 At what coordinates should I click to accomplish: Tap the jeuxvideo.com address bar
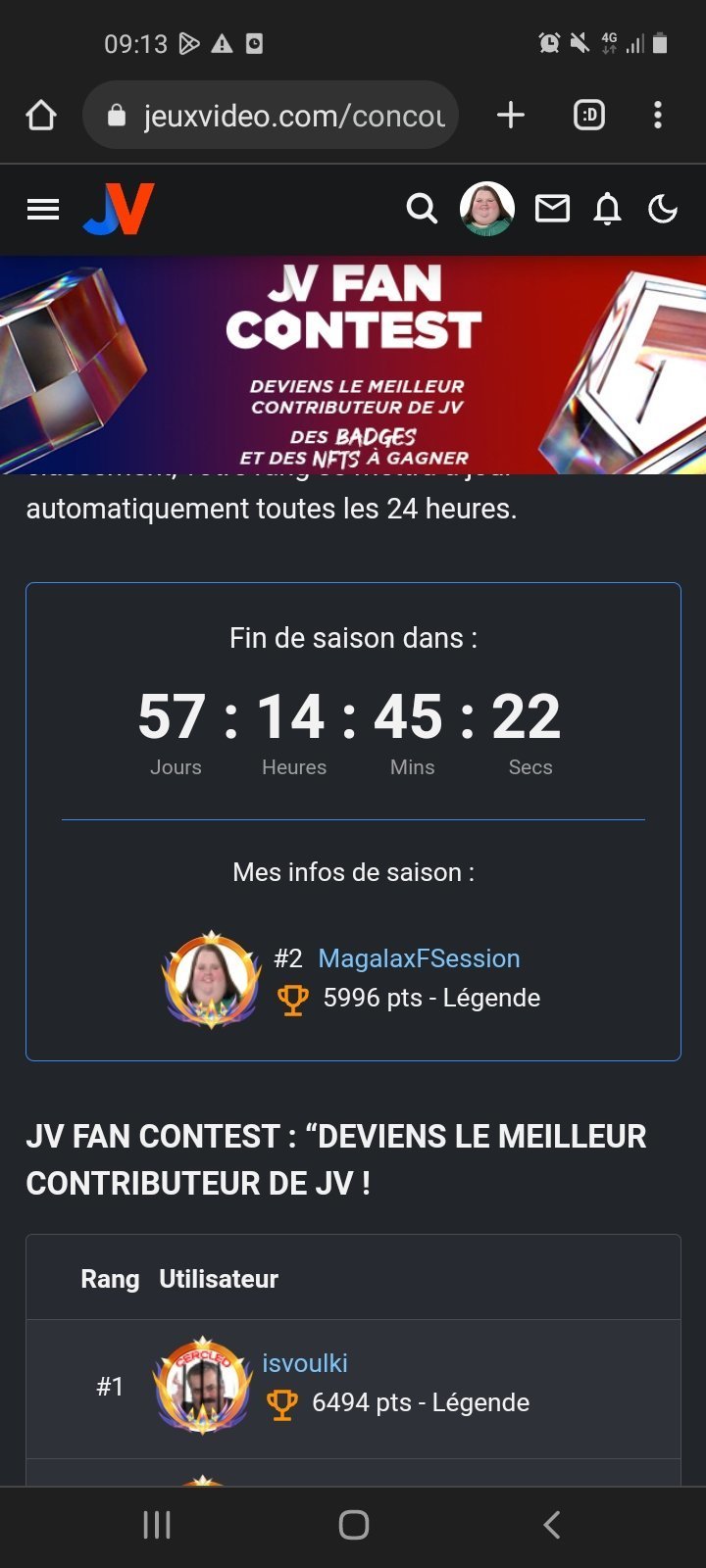pos(271,116)
